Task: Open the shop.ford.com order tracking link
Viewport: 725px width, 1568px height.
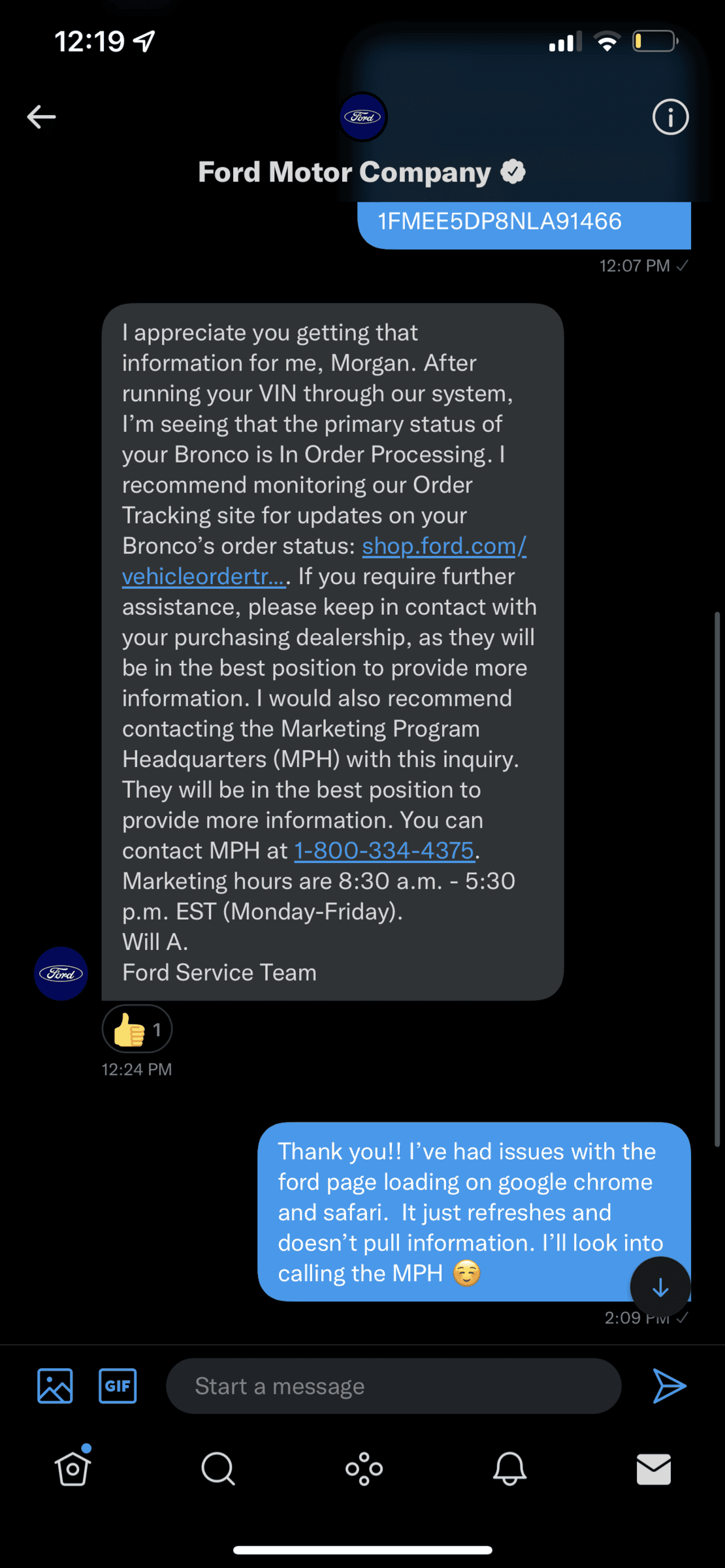Action: 324,561
